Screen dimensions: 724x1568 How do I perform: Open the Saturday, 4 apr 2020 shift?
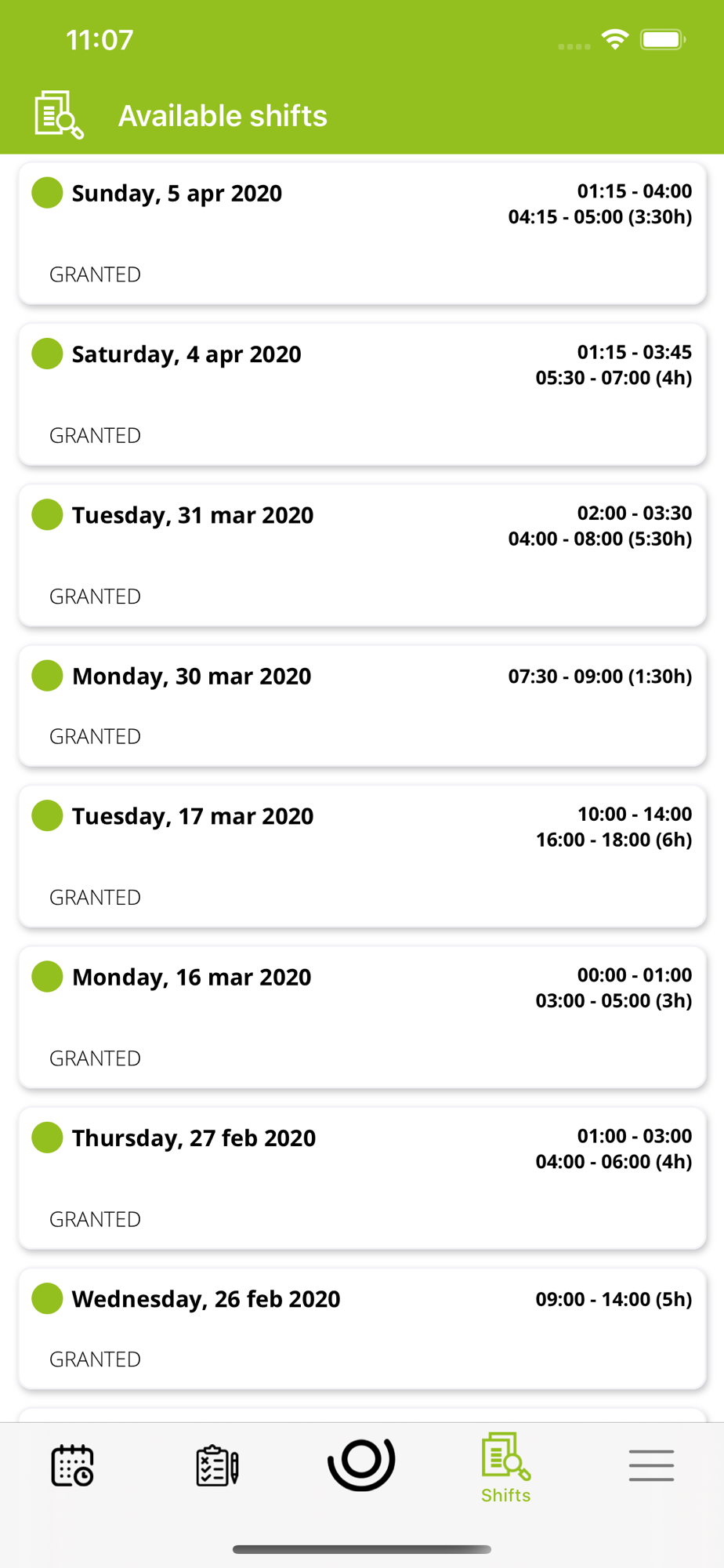click(362, 394)
